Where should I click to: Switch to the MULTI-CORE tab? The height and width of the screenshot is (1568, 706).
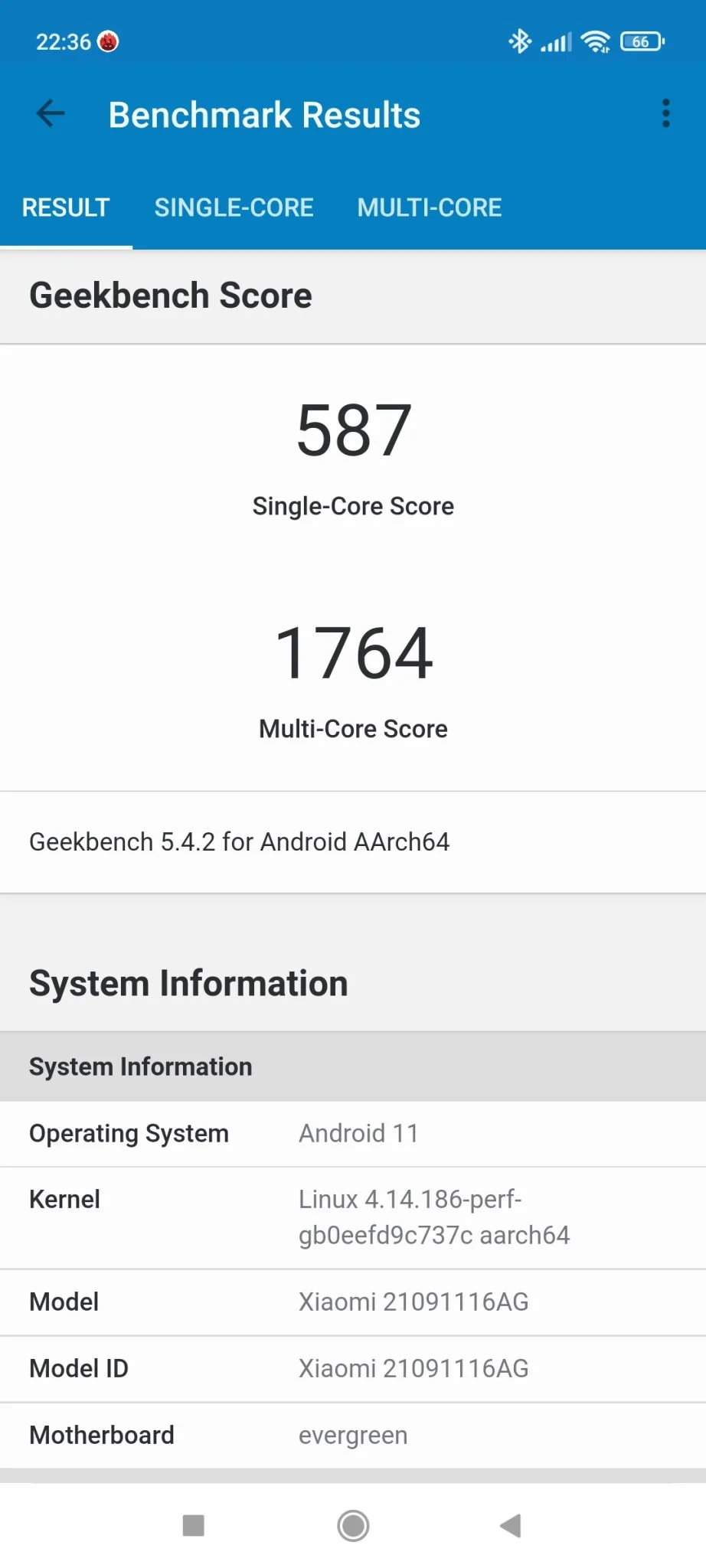[429, 207]
